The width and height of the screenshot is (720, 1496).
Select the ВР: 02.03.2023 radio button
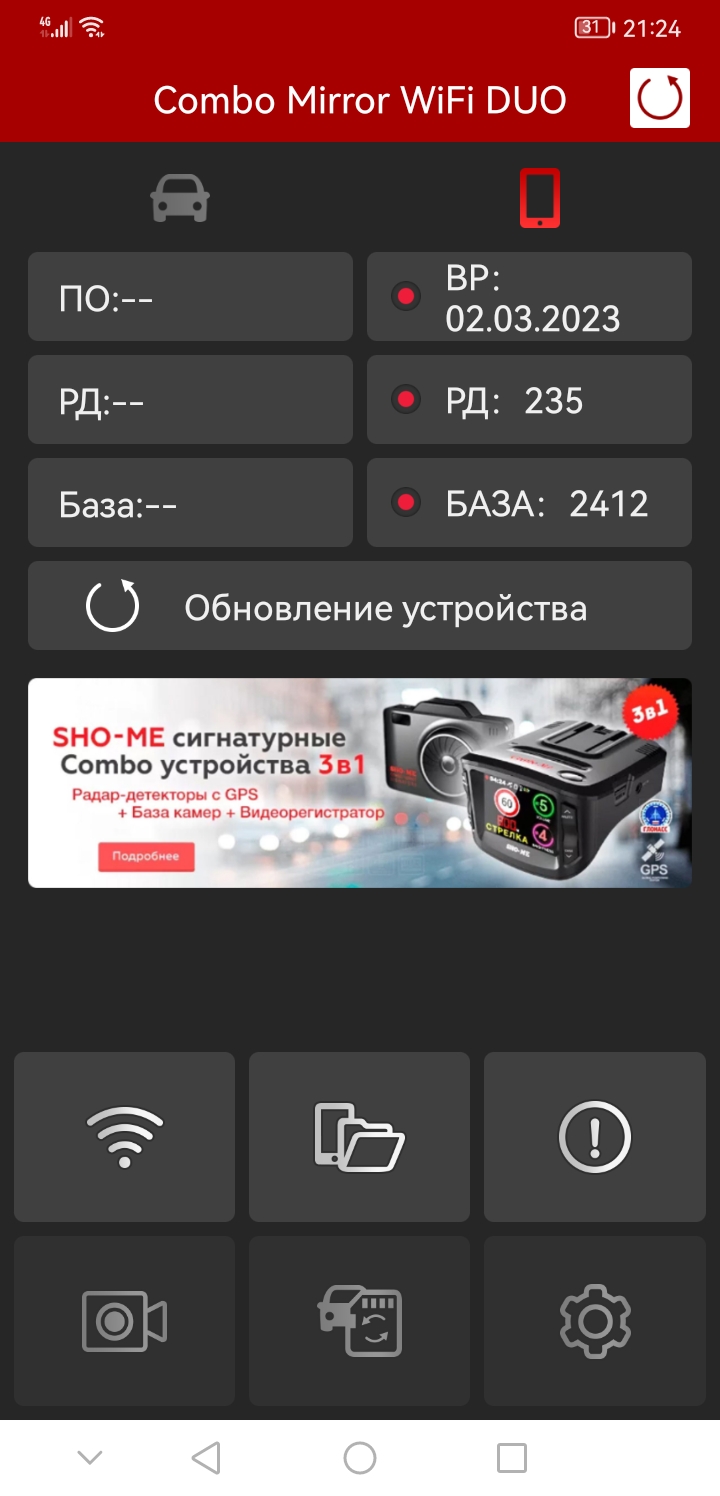(406, 297)
